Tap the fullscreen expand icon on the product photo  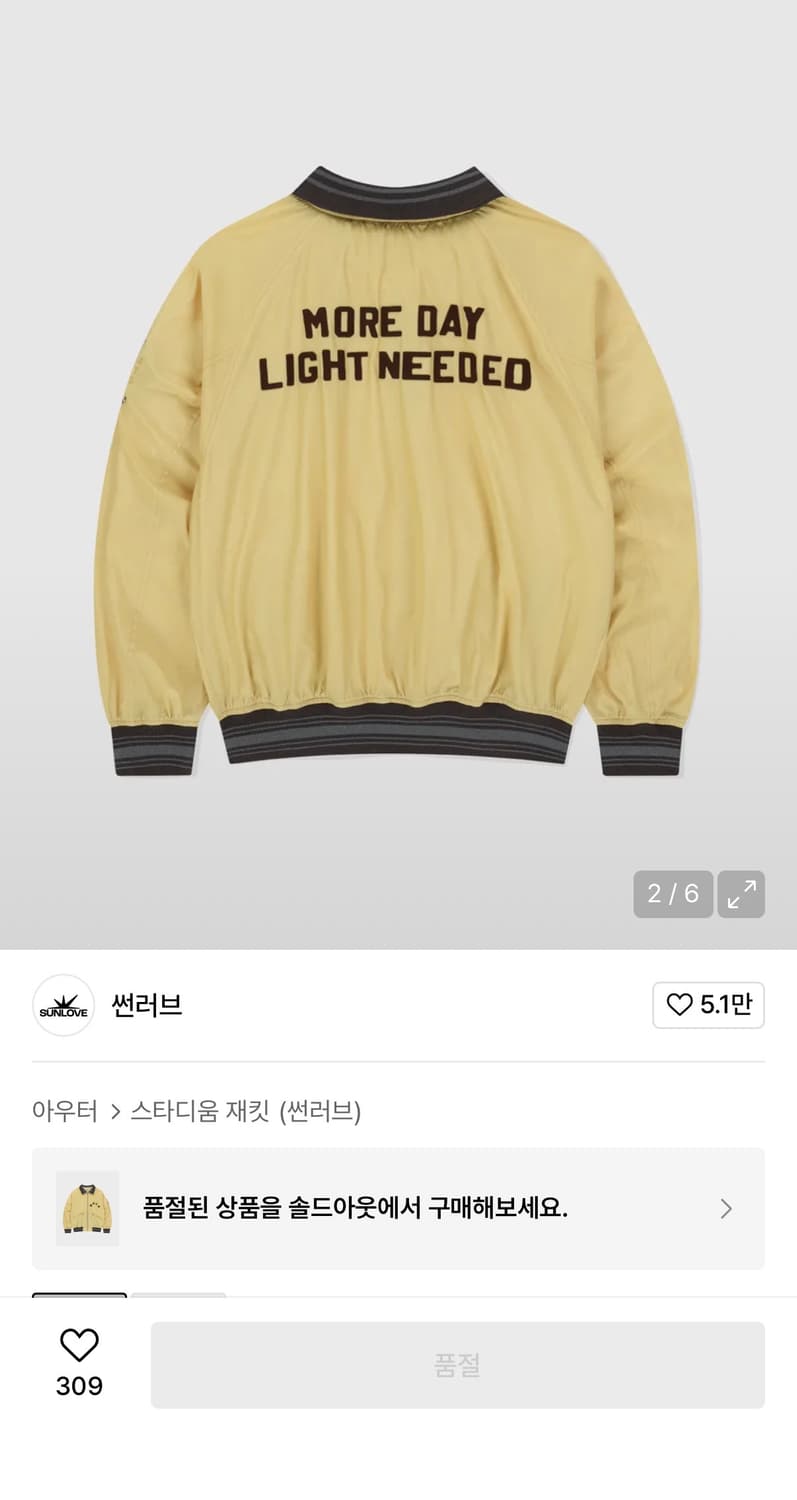pyautogui.click(x=741, y=894)
